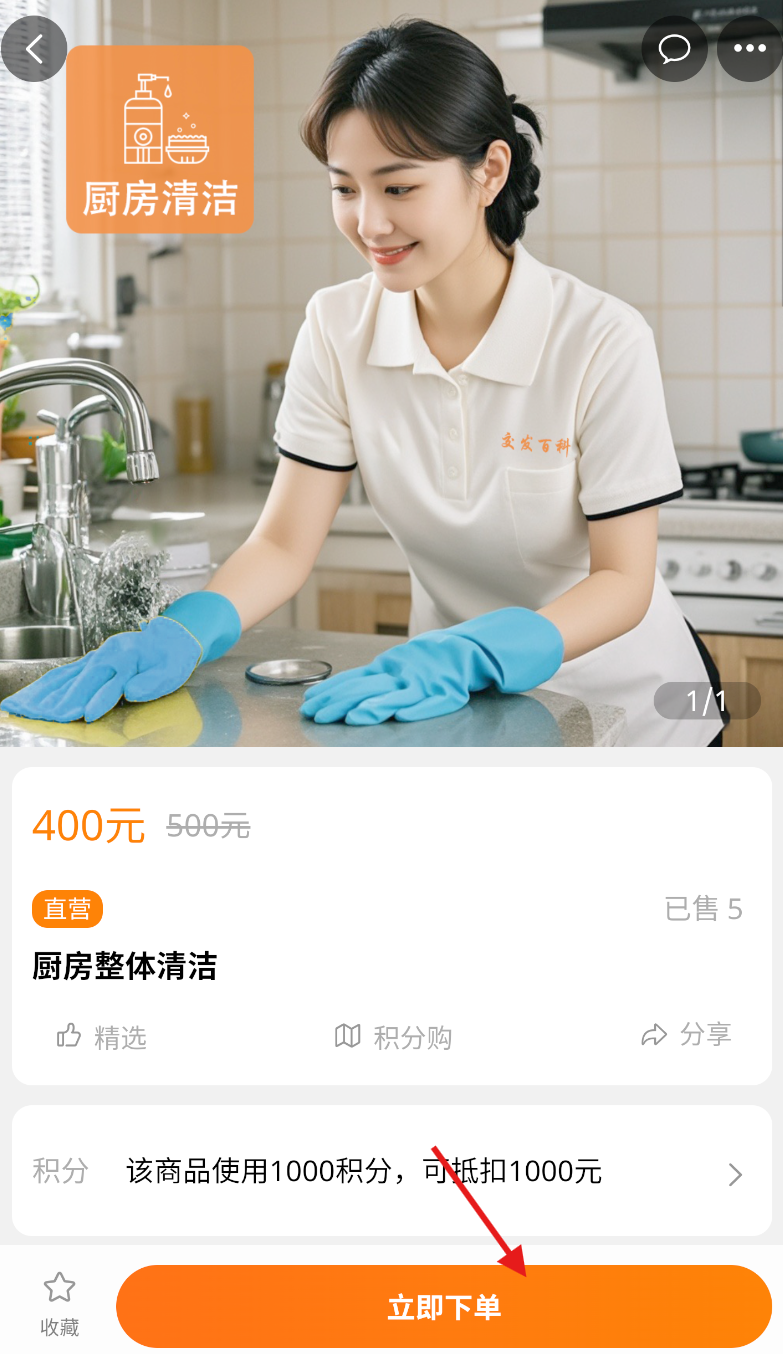Add this service to 收藏 favorites

coord(59,1304)
